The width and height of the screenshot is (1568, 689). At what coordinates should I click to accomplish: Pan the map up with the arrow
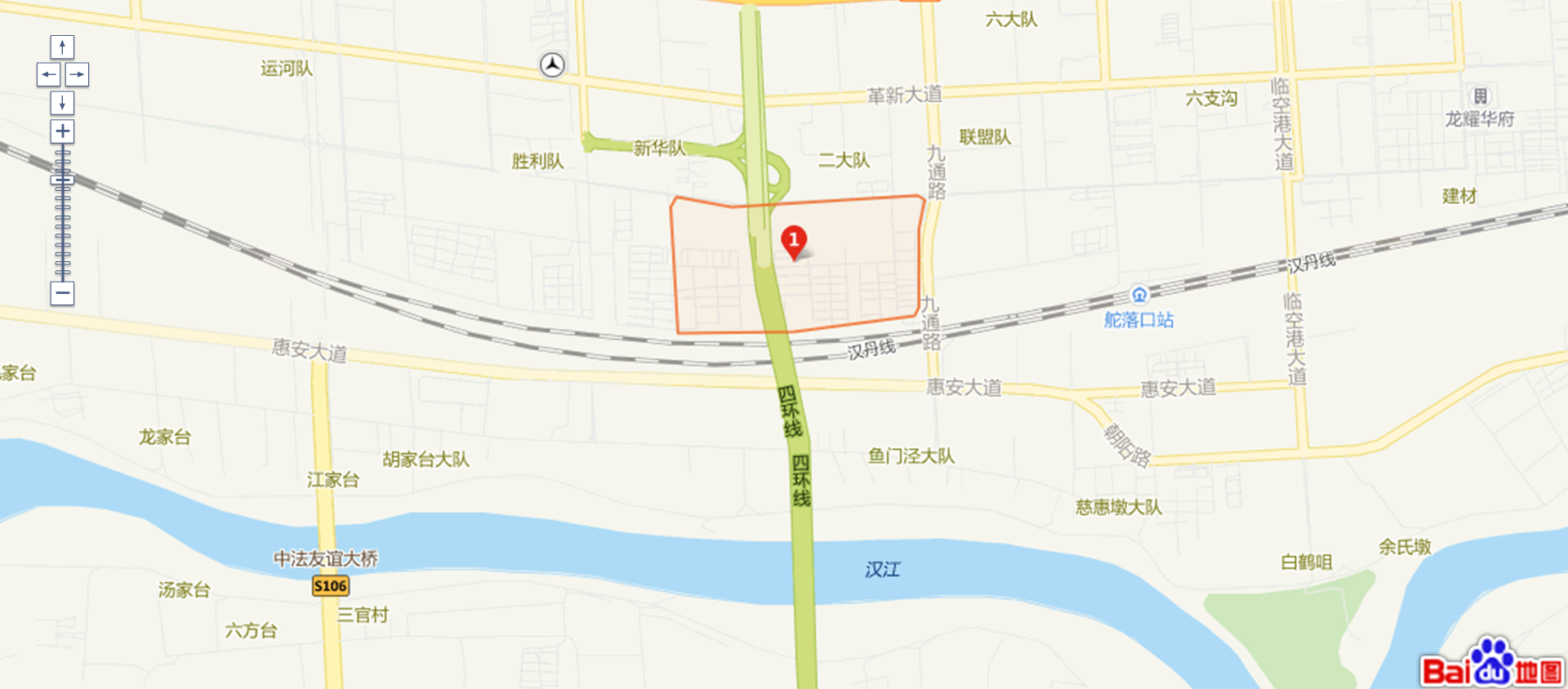[62, 47]
